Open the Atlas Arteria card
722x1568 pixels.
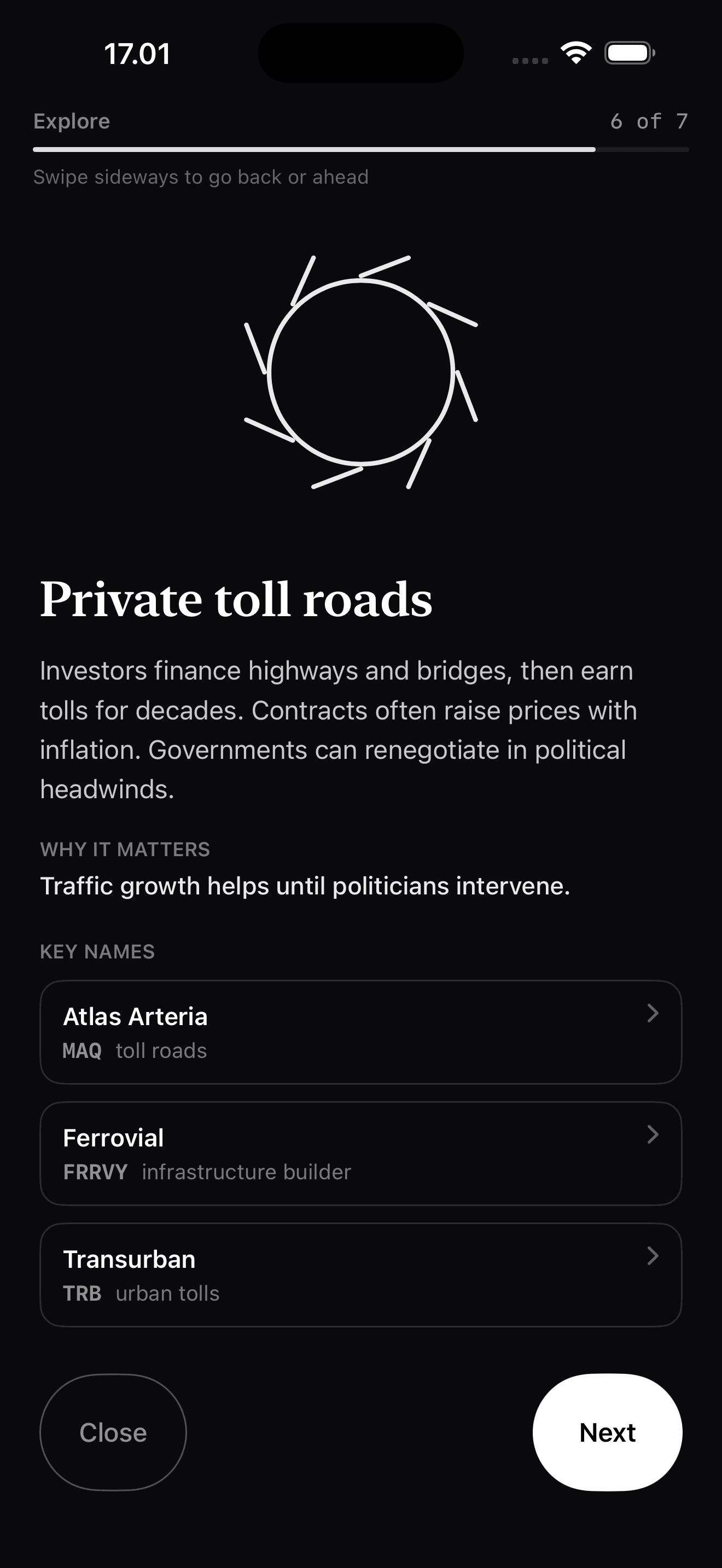(360, 1032)
